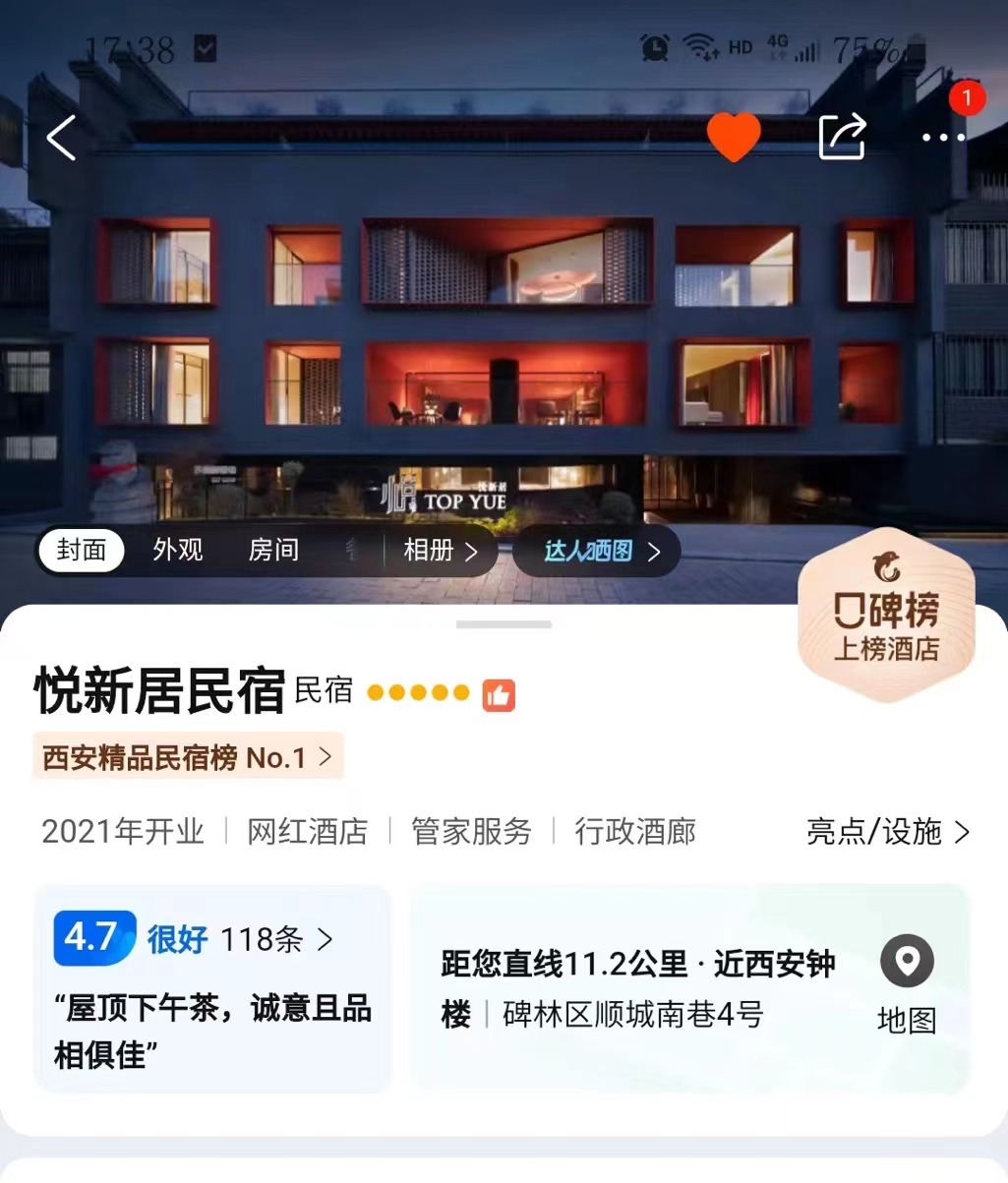The height and width of the screenshot is (1183, 1008).
Task: Toggle the heart favorite icon
Action: pos(734,137)
